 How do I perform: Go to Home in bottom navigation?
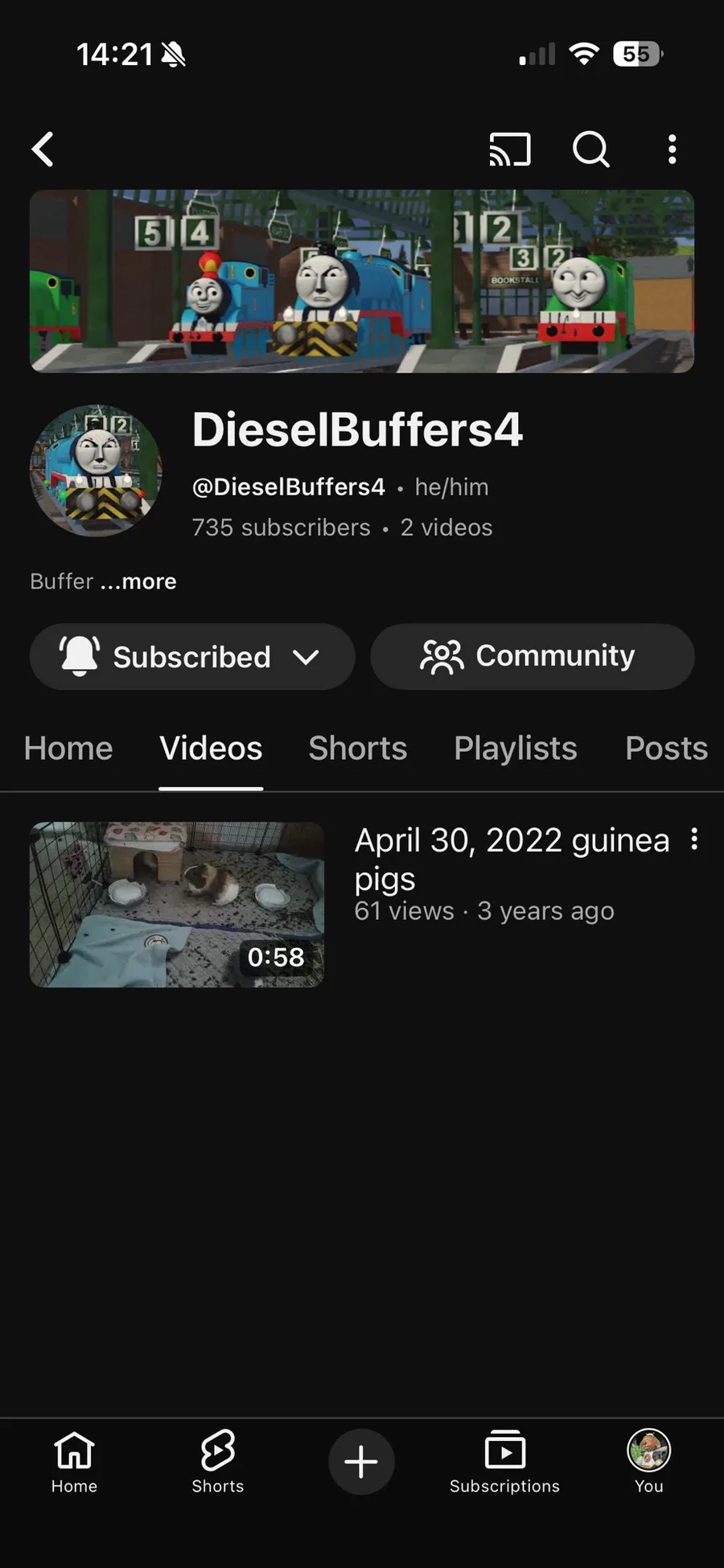(74, 1462)
